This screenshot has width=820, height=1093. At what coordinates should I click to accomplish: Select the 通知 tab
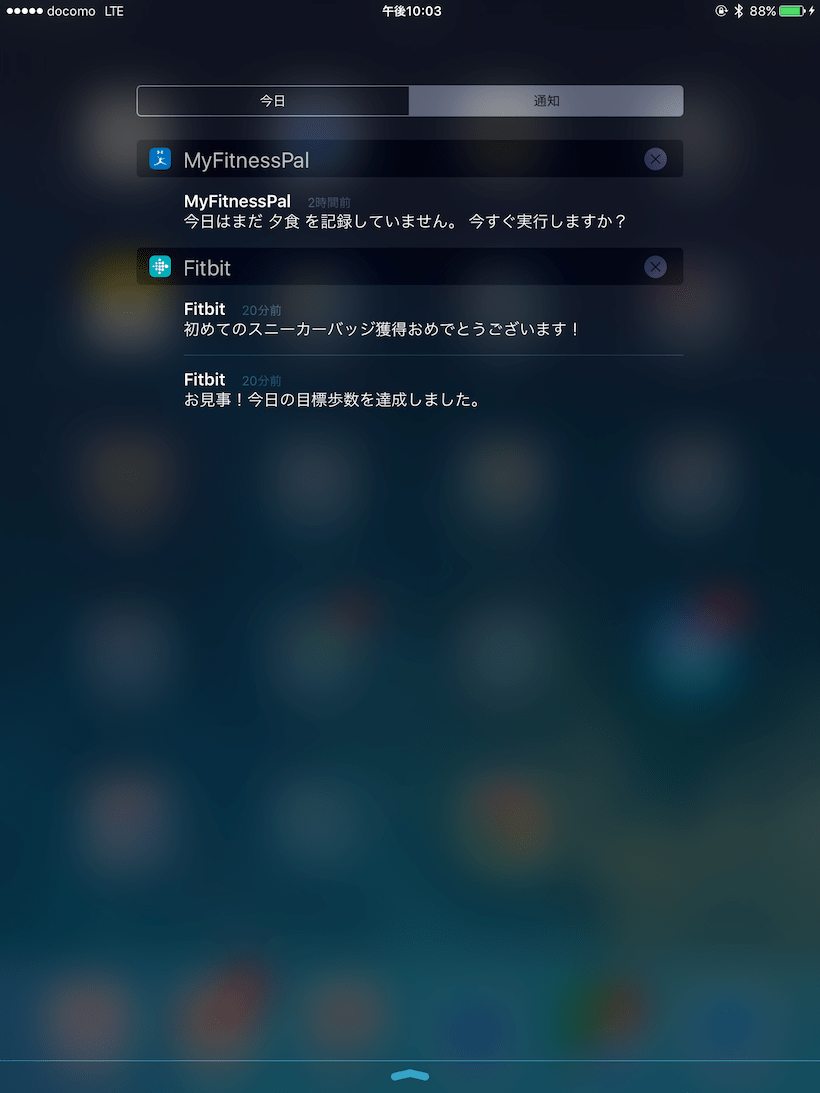point(546,101)
